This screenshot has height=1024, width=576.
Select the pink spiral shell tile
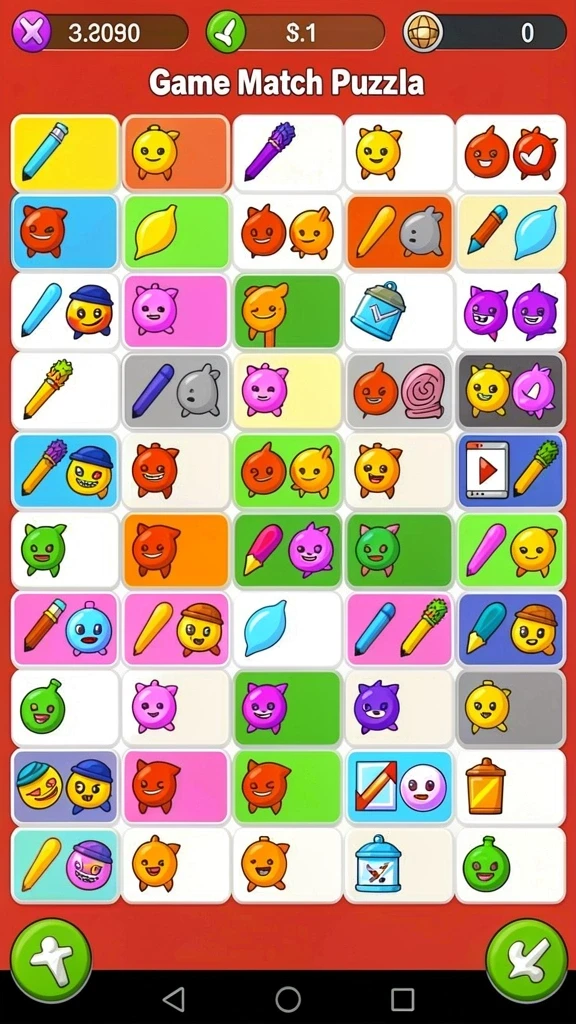click(x=399, y=391)
